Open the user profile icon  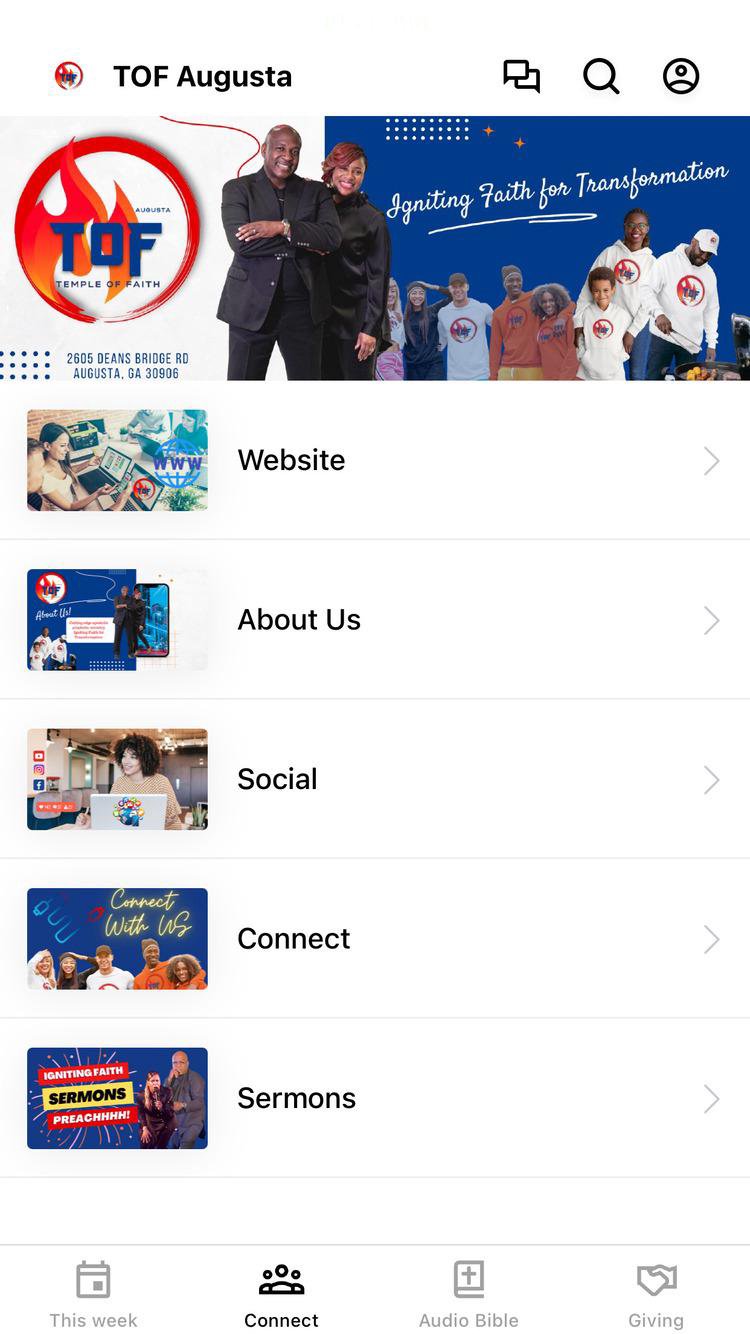point(681,76)
